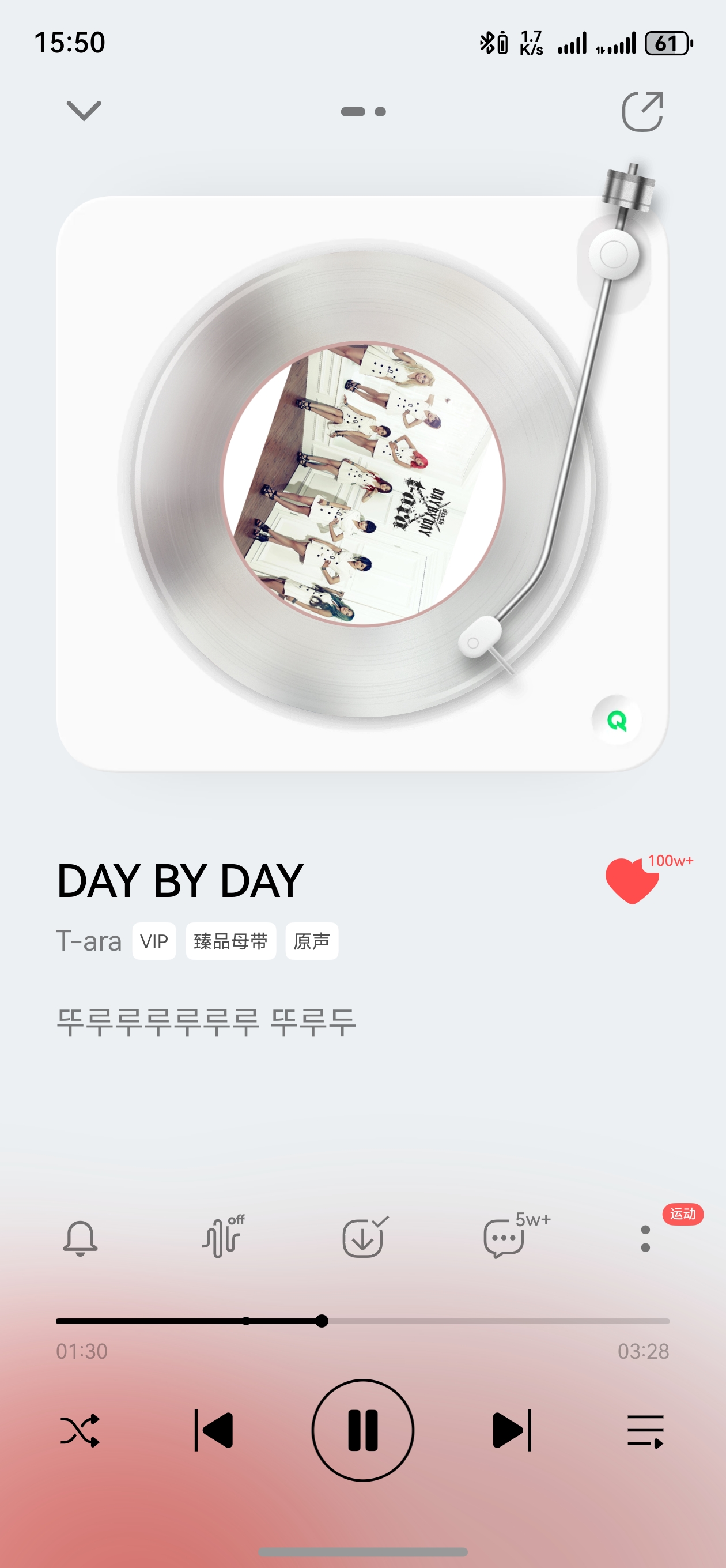The height and width of the screenshot is (1568, 726).
Task: Skip to the previous track
Action: 214,1430
